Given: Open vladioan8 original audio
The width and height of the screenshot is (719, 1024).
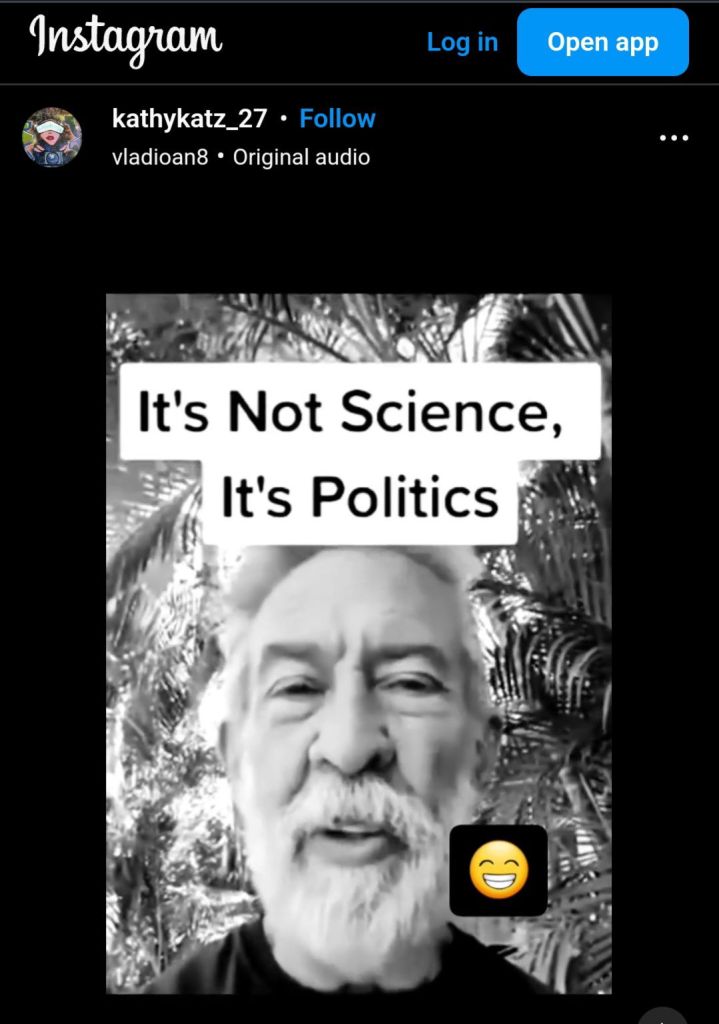Looking at the screenshot, I should pos(241,157).
